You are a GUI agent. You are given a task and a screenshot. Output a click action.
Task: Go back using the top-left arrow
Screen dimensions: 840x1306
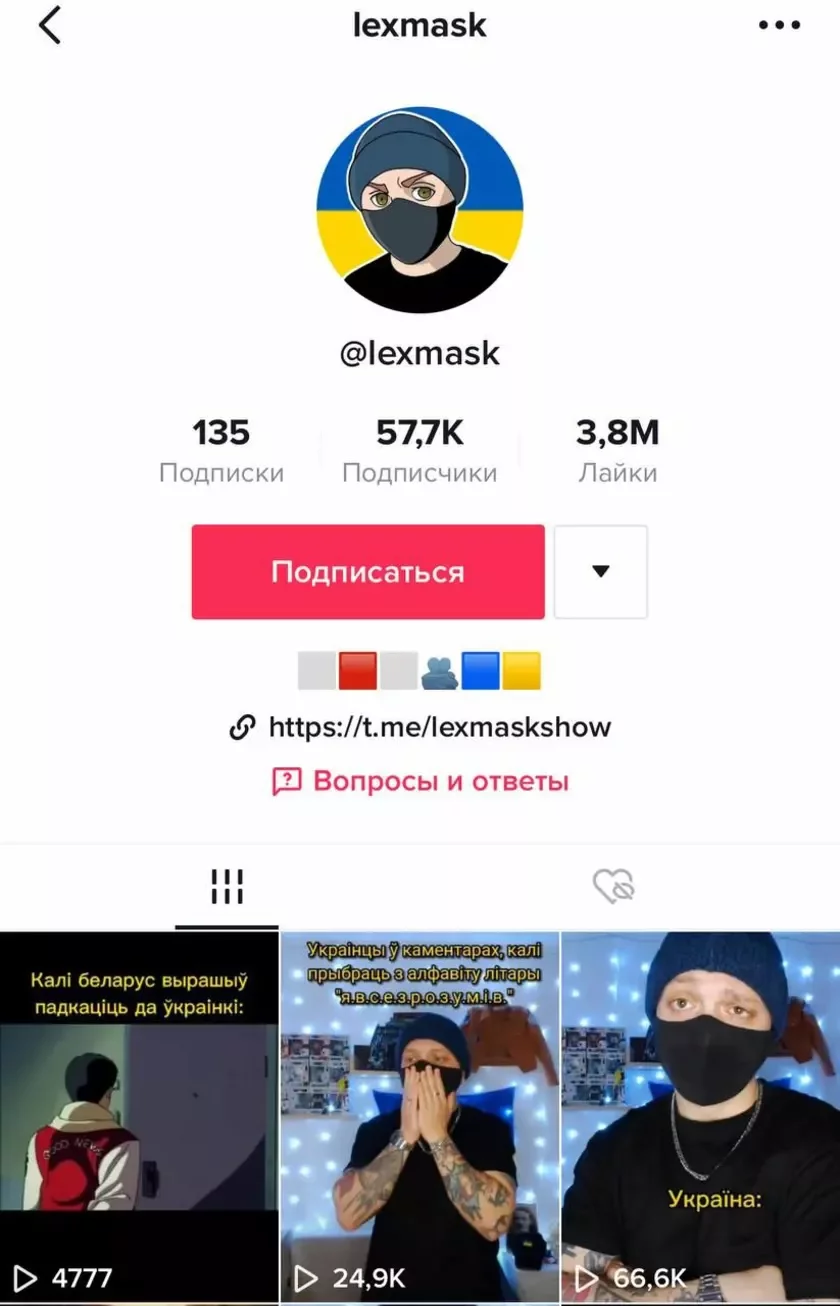pyautogui.click(x=49, y=25)
